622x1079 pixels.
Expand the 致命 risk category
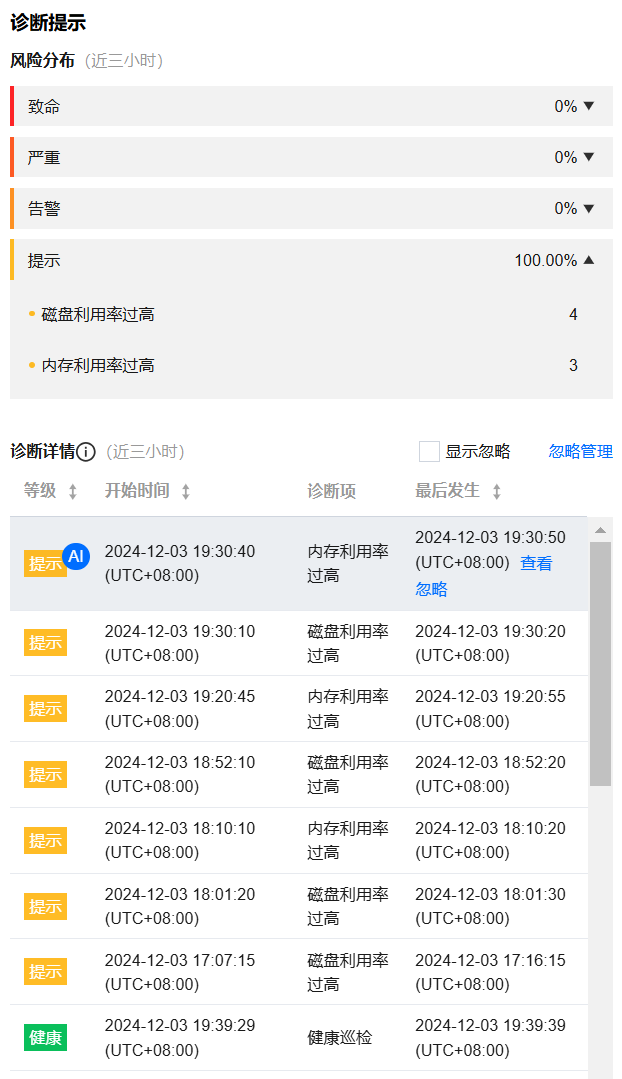(589, 106)
